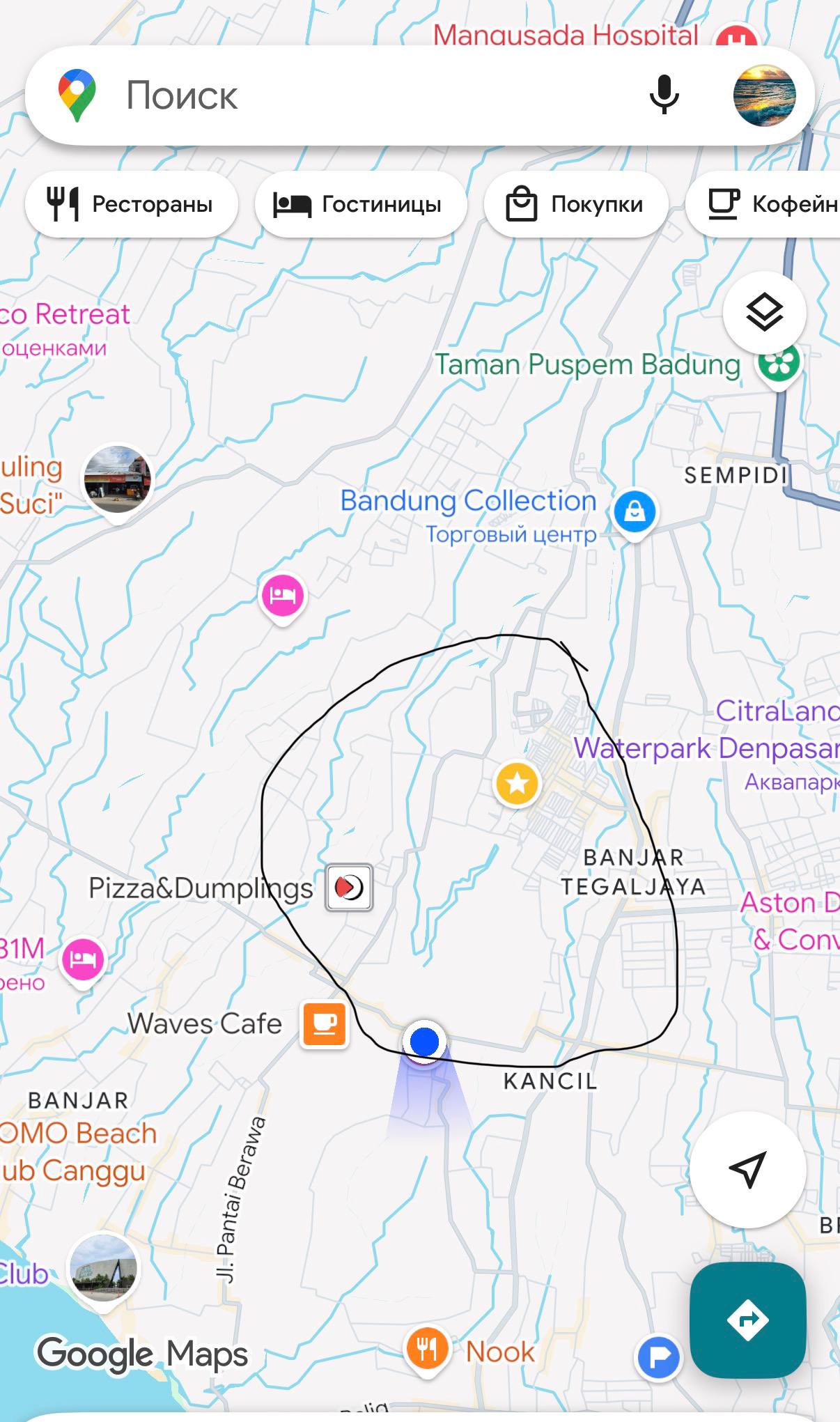Open the map layers button
Screen dimensions: 840x1422
[764, 313]
